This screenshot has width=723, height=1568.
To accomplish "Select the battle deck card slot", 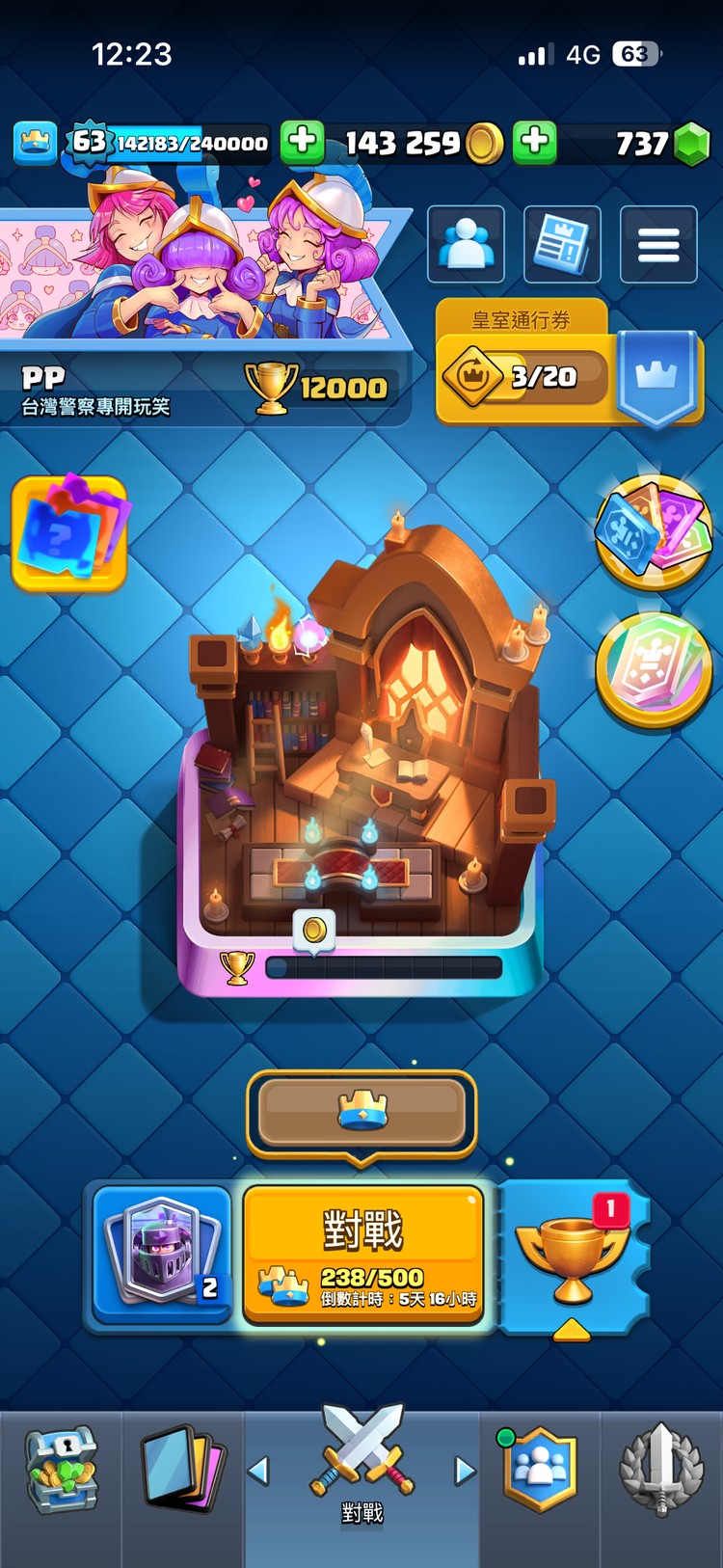I will tap(162, 1253).
